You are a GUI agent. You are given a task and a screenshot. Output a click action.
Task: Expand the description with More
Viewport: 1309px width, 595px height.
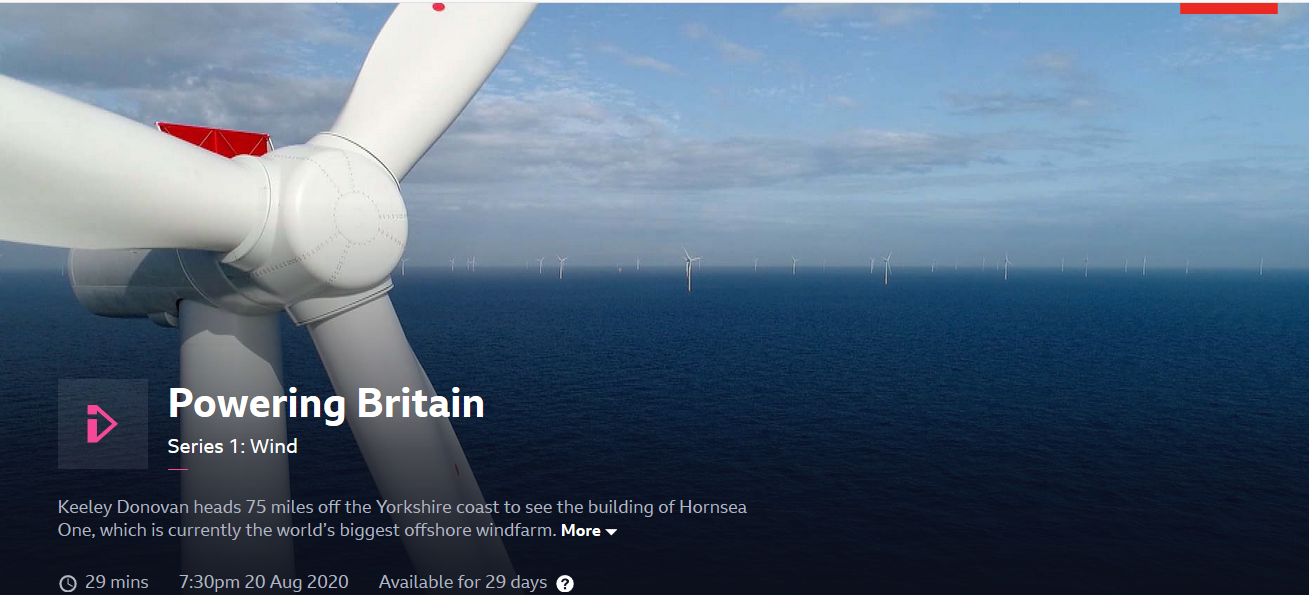tap(588, 531)
